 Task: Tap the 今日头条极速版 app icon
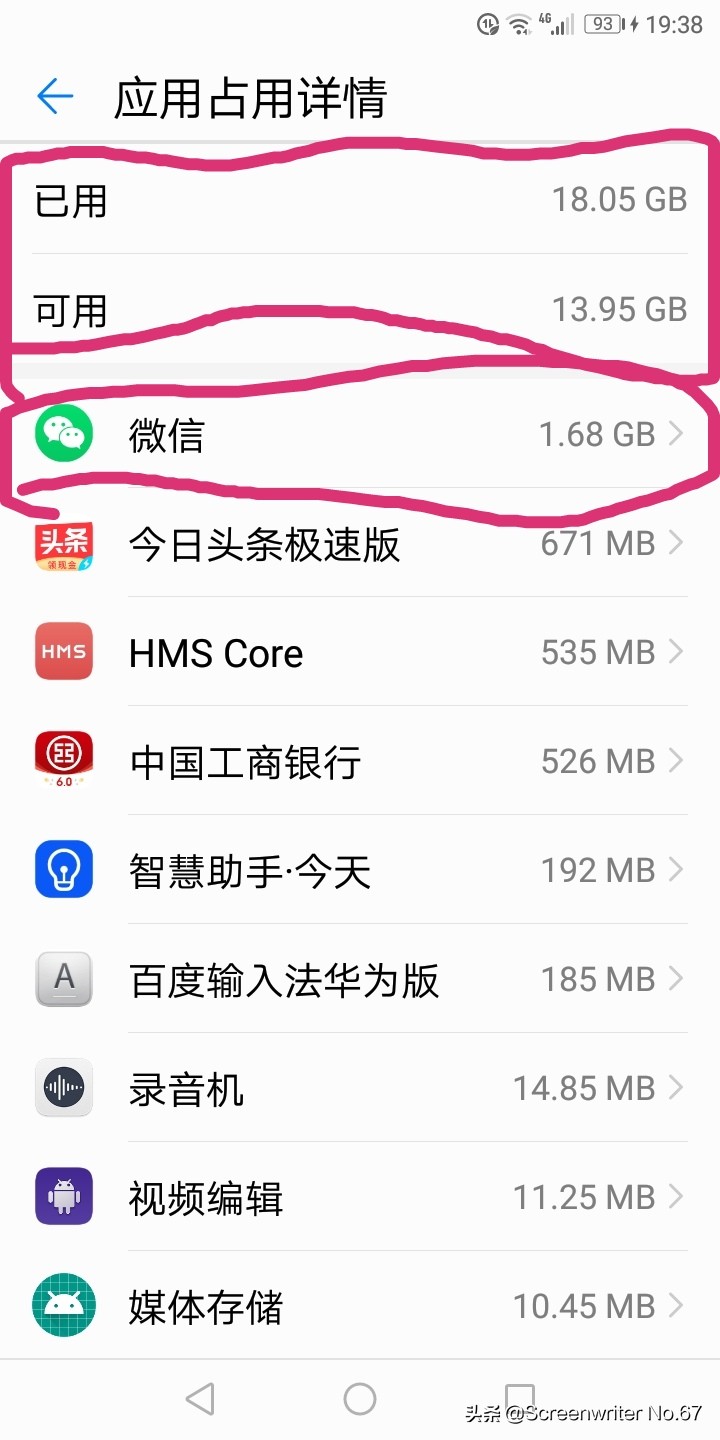pos(64,543)
